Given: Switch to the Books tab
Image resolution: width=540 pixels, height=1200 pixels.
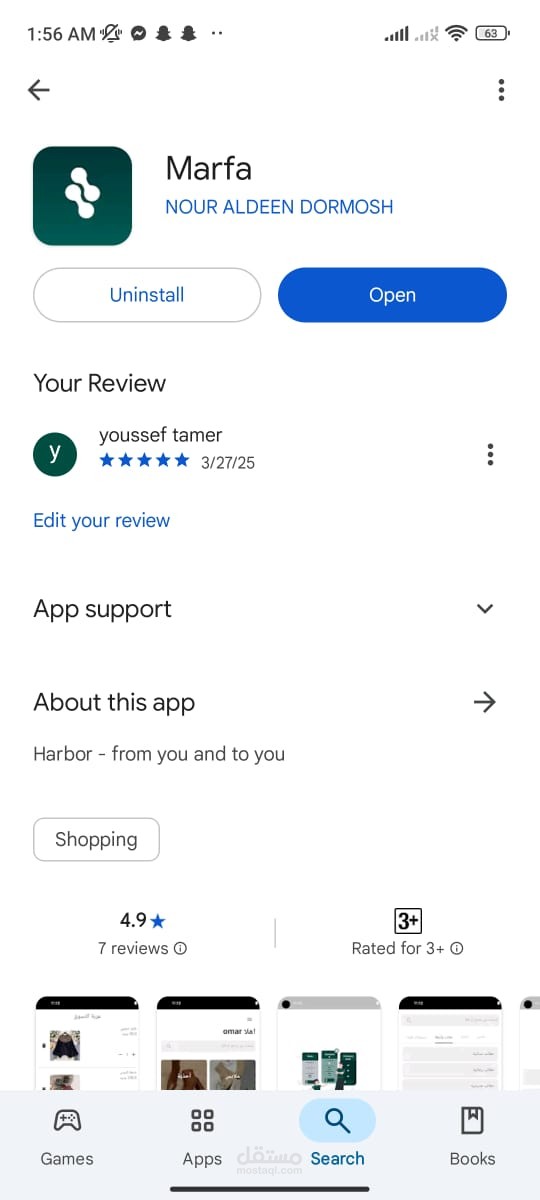Looking at the screenshot, I should click(x=472, y=1137).
